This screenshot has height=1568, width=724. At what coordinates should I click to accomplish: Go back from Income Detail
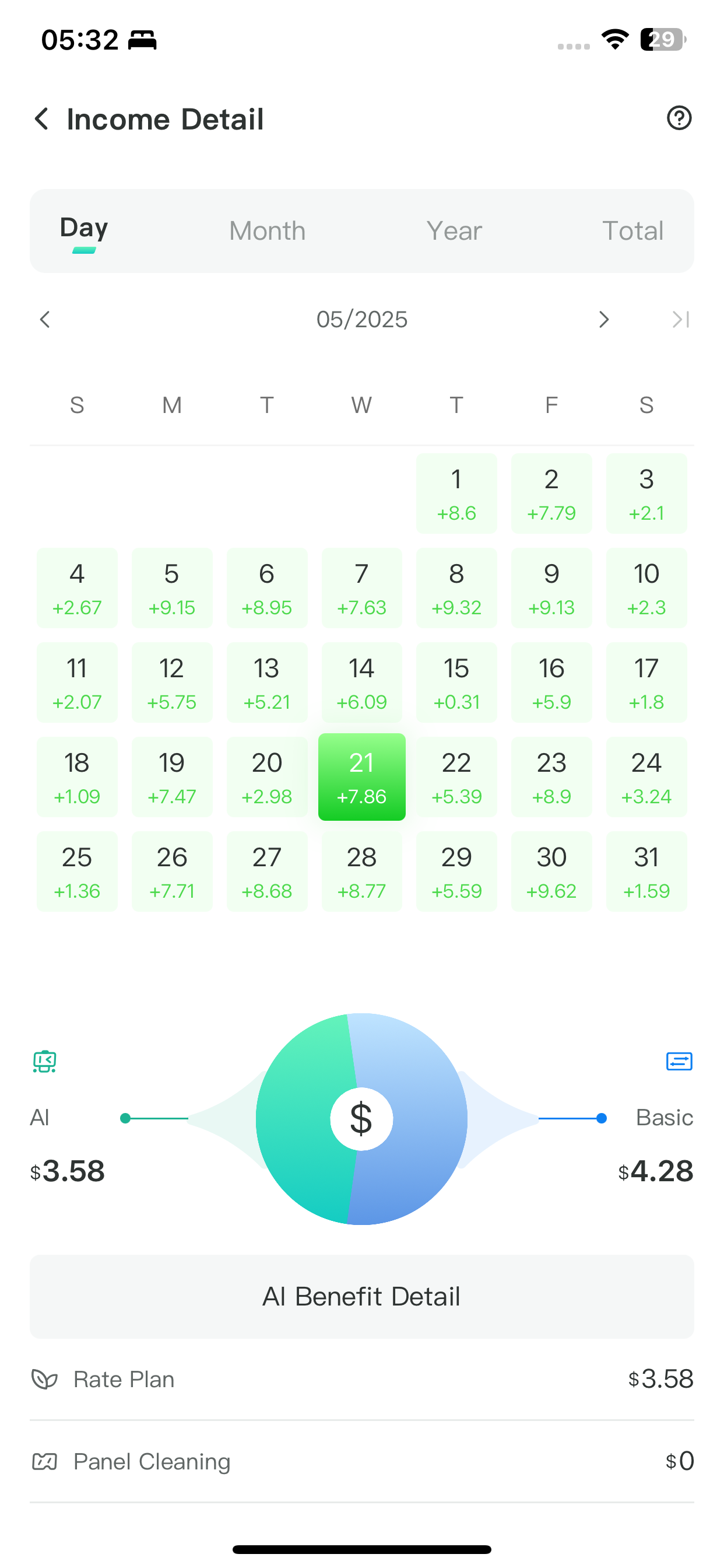pyautogui.click(x=41, y=118)
